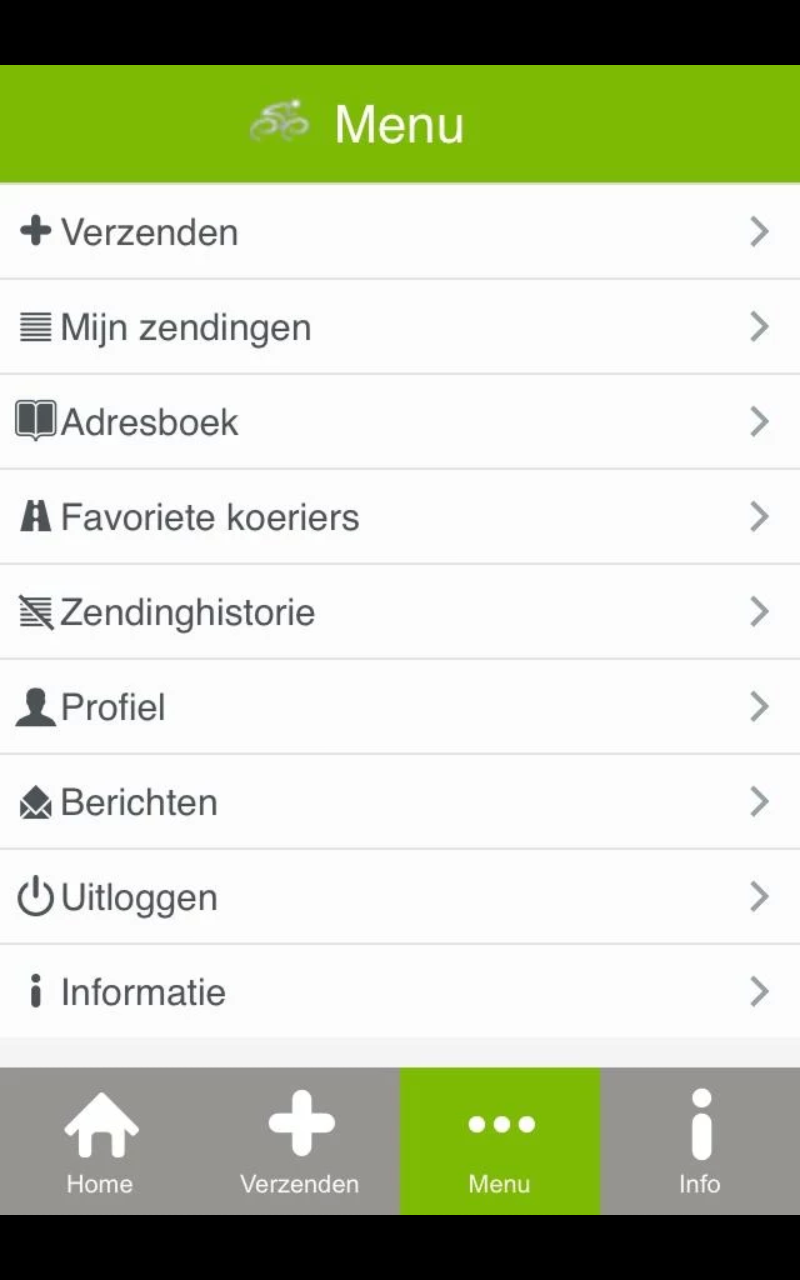Switch to the Verzenden bottom tab

300,1142
